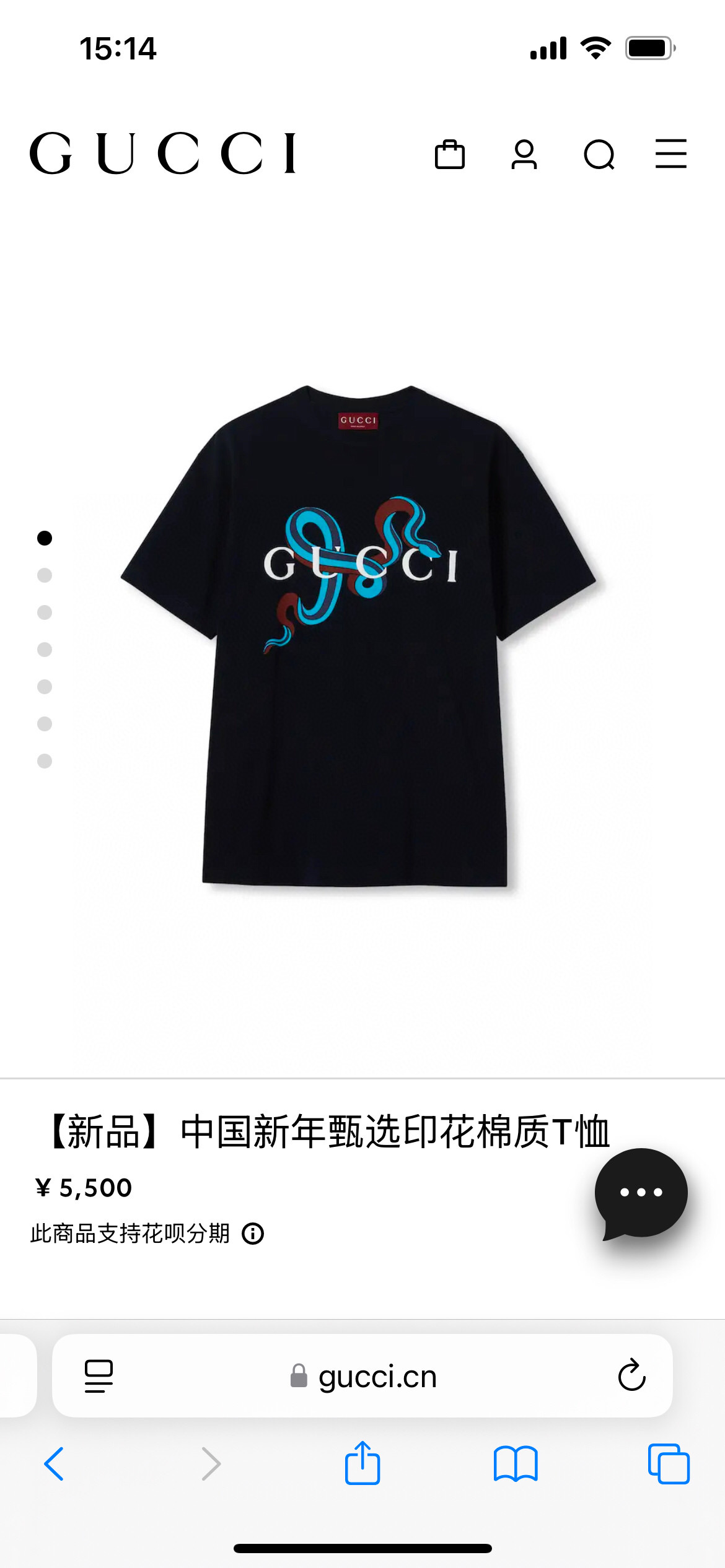Image resolution: width=725 pixels, height=1568 pixels.
Task: Open the account profile icon
Action: (x=524, y=155)
